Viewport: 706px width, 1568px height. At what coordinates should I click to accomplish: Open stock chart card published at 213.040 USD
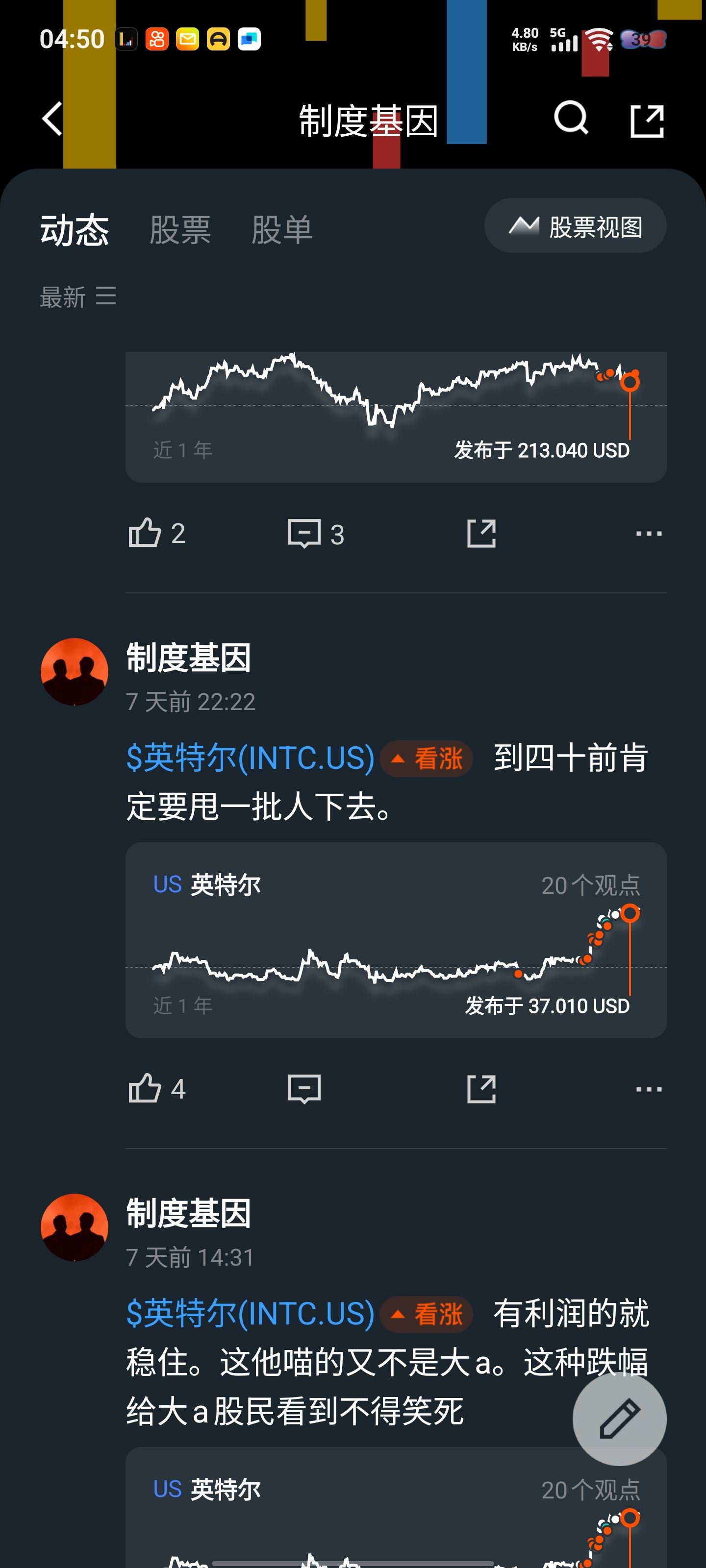395,417
